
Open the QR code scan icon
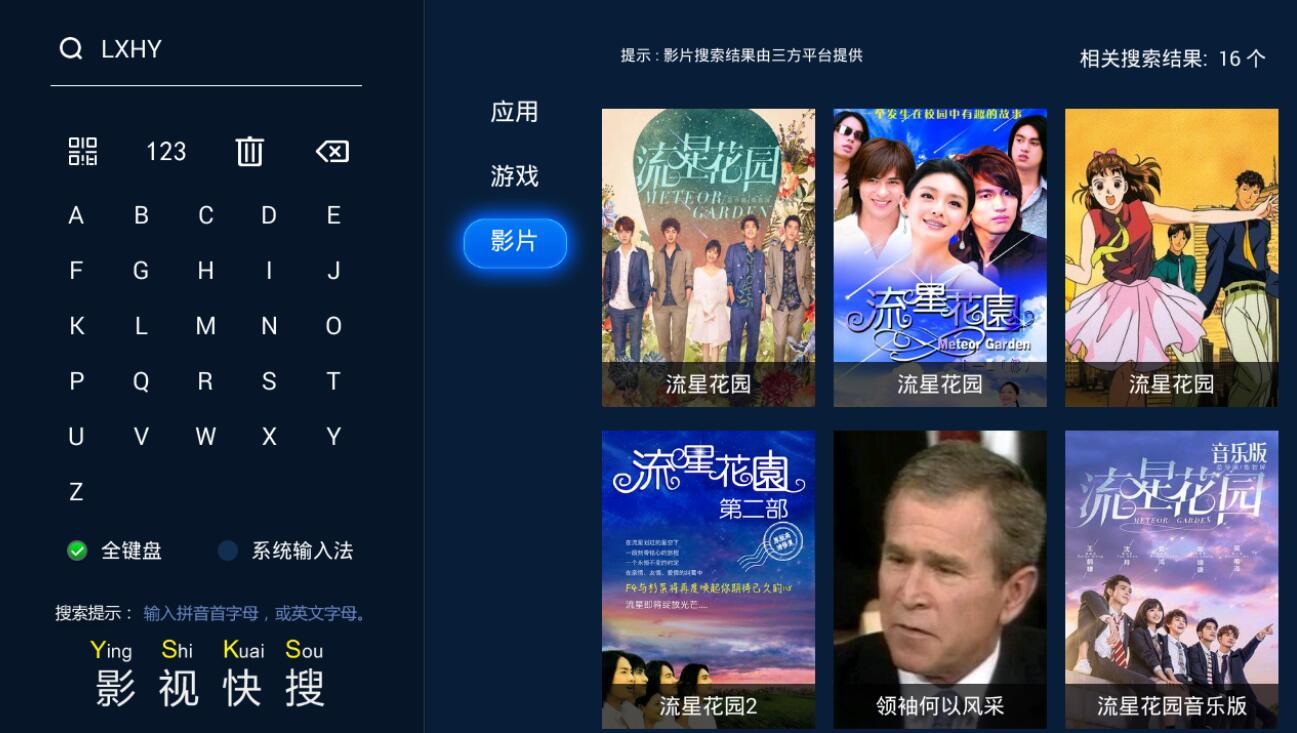[82, 152]
